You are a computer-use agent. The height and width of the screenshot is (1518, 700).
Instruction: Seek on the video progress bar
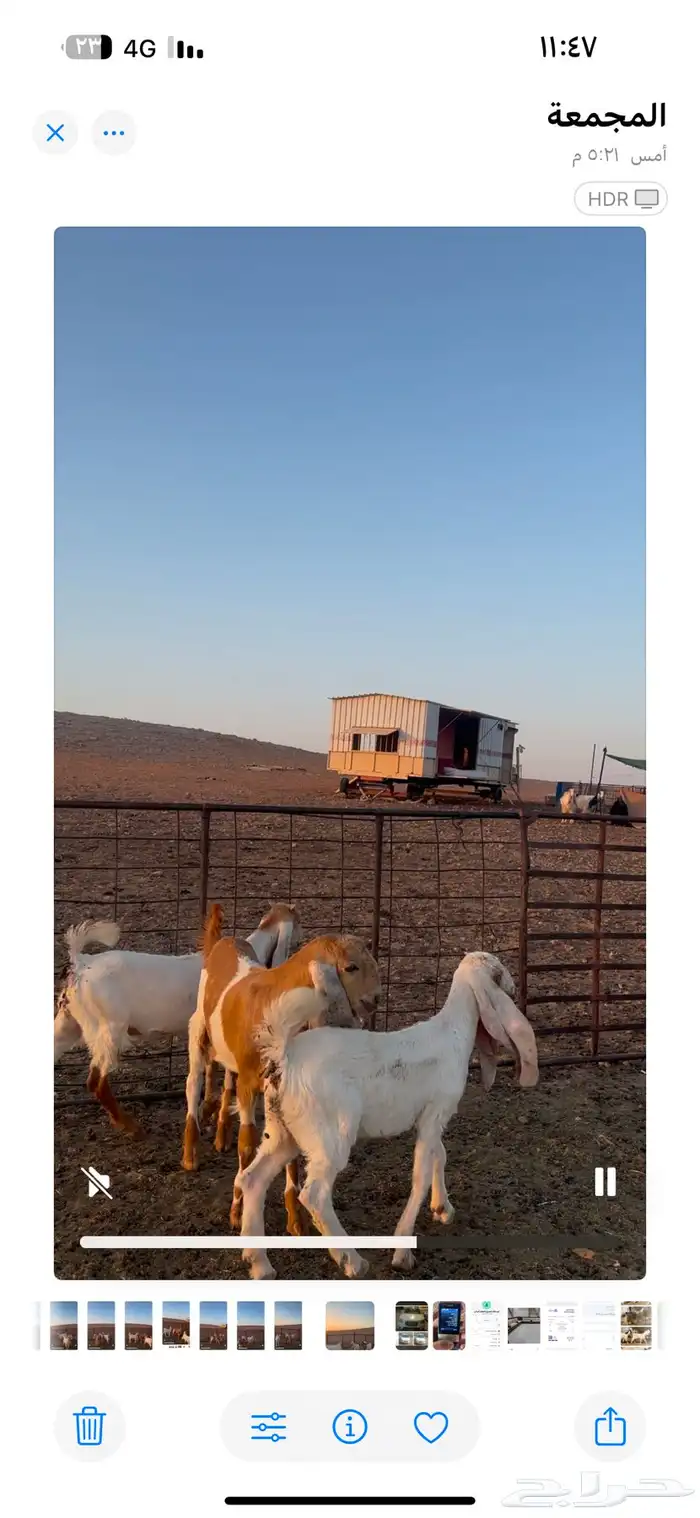(350, 1242)
